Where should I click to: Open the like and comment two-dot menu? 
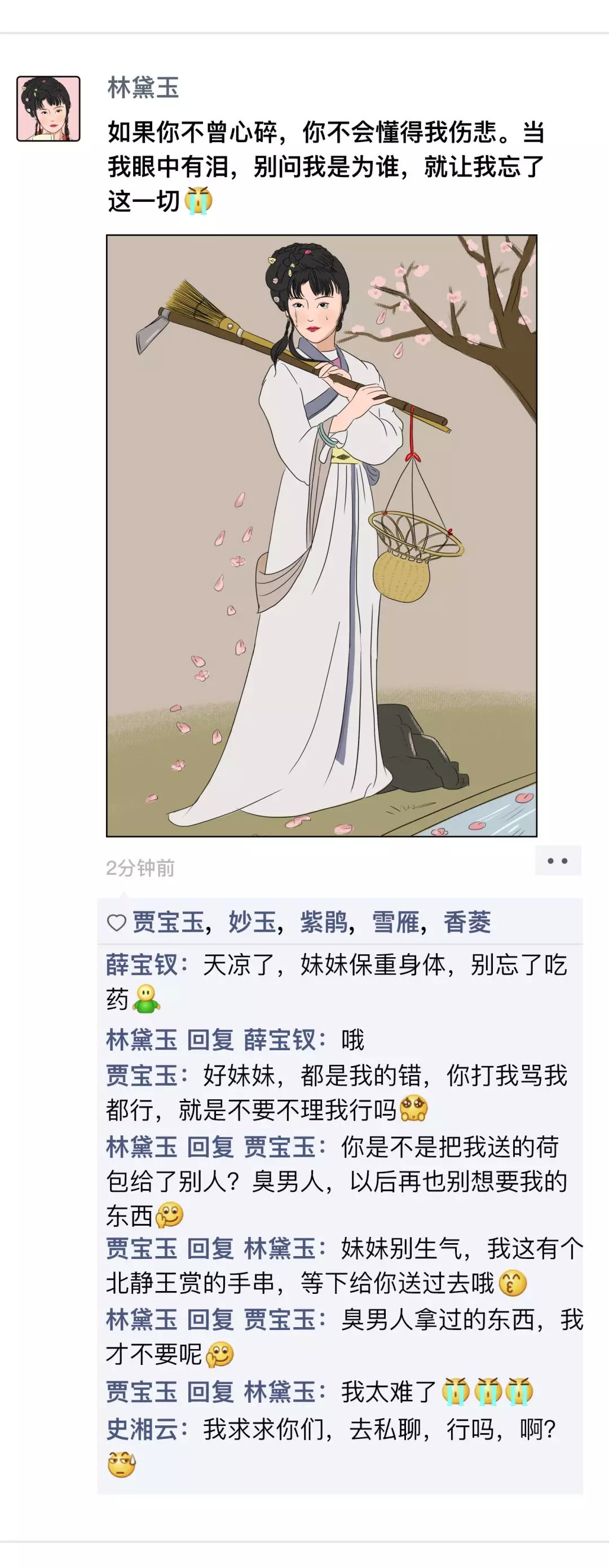pyautogui.click(x=557, y=861)
